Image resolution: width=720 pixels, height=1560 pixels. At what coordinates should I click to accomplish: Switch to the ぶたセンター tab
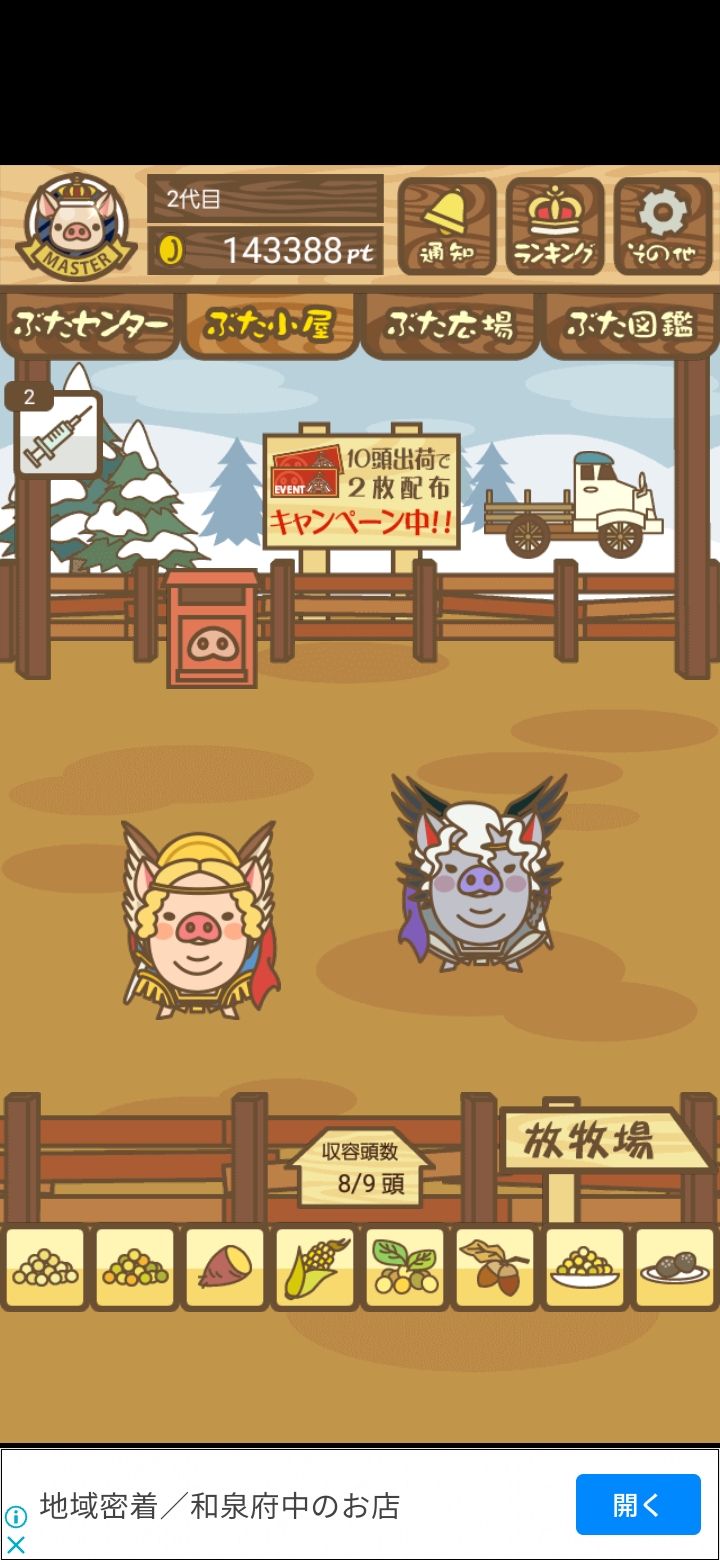point(90,325)
